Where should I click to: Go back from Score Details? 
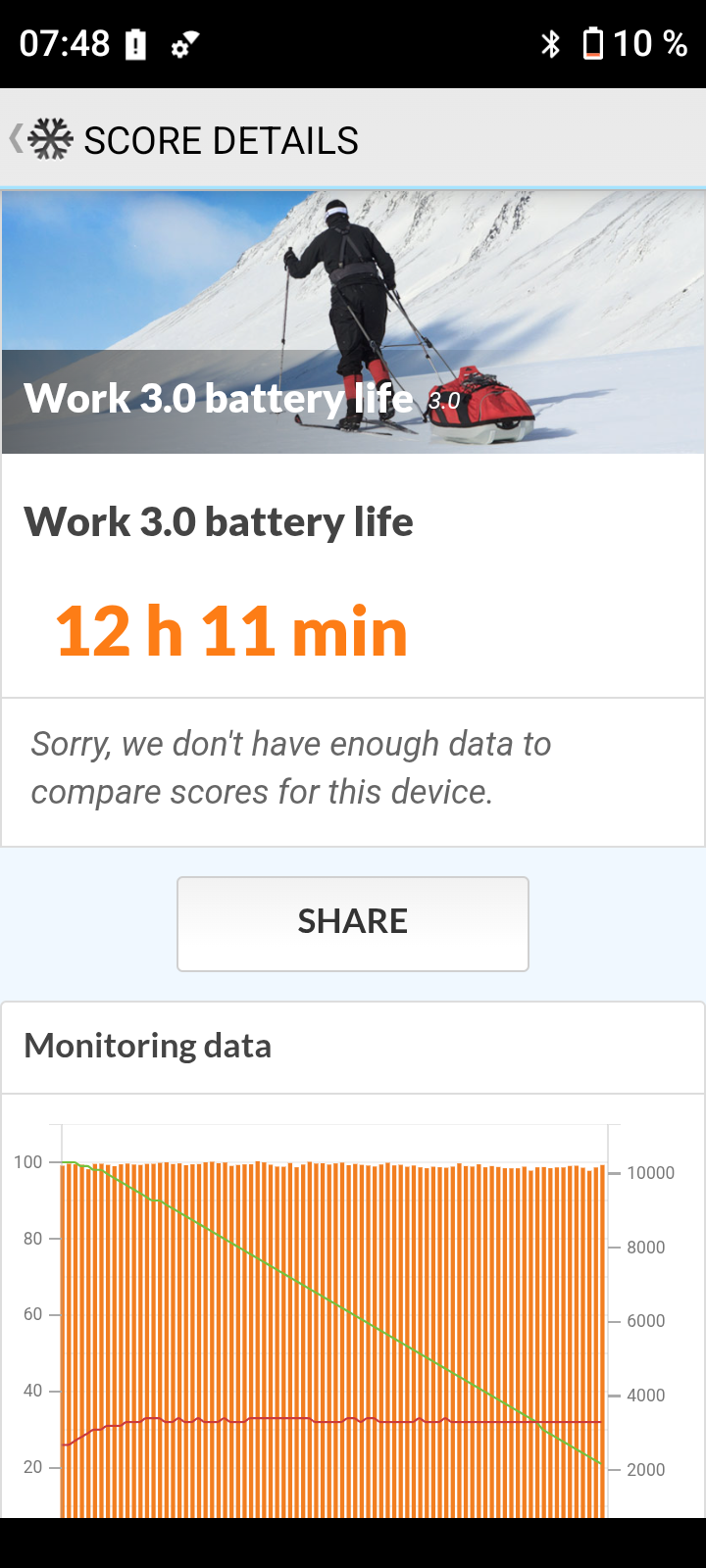39,139
